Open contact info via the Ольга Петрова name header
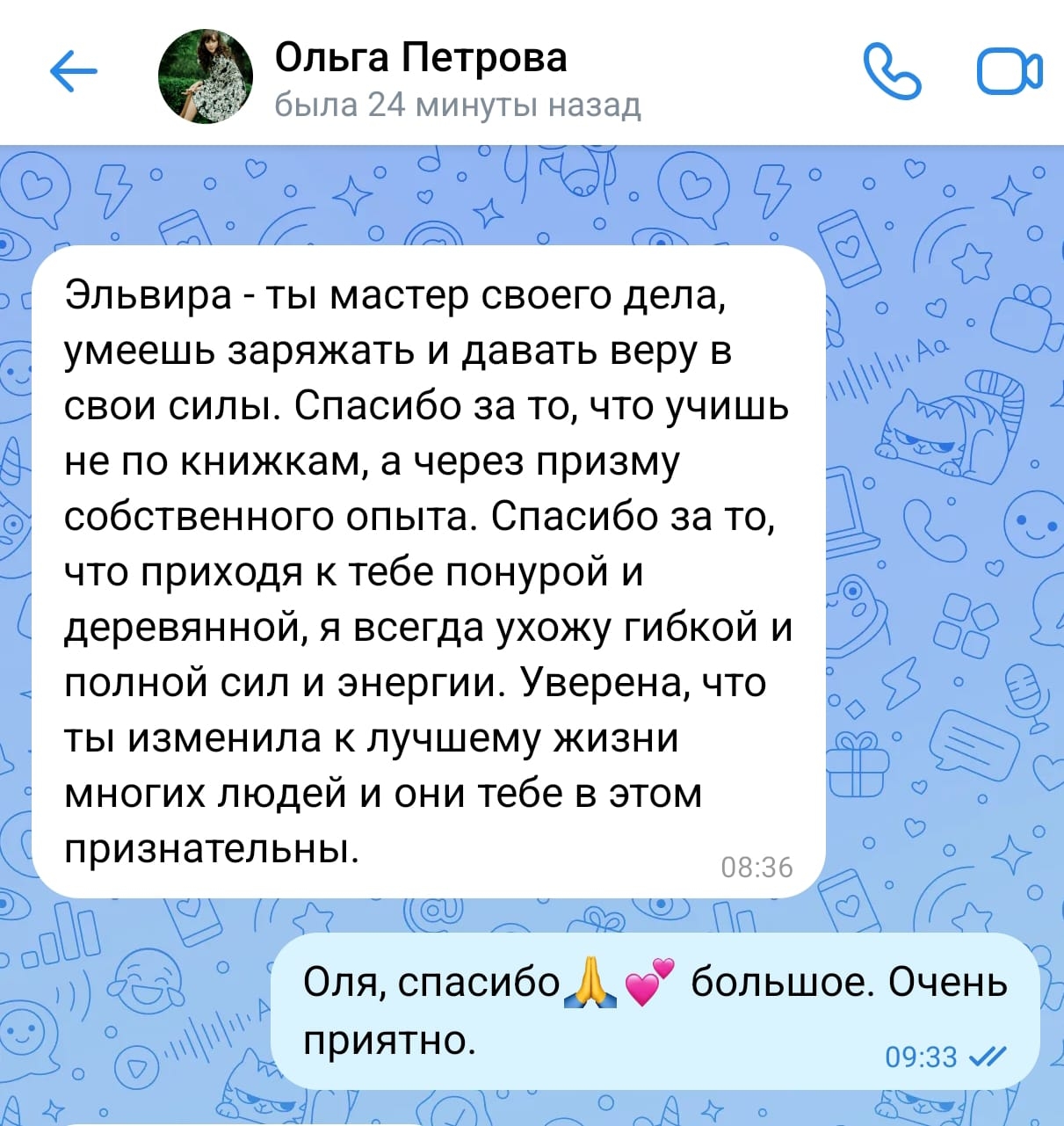 click(x=422, y=58)
